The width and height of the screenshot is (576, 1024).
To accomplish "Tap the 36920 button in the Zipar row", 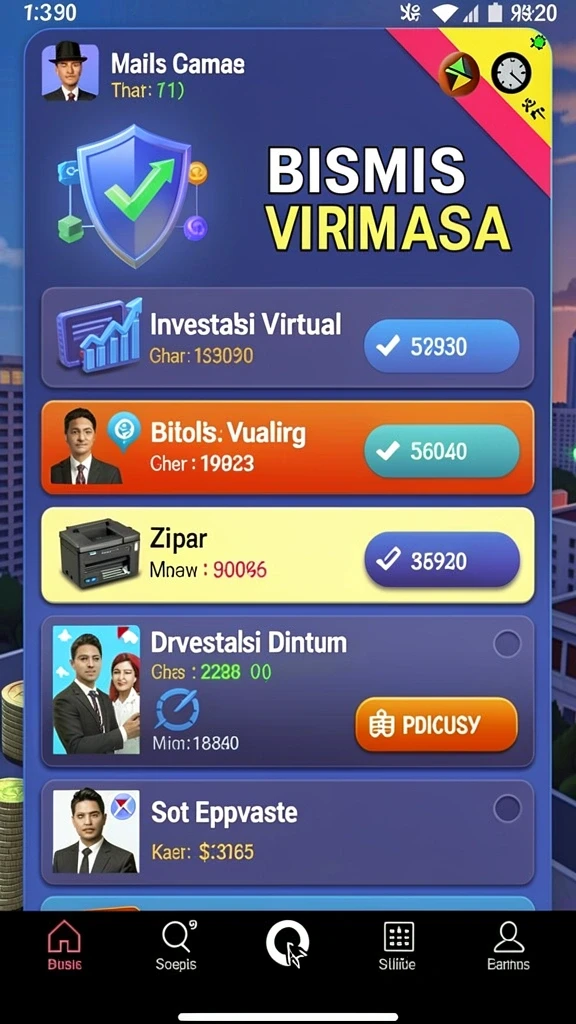I will point(441,560).
